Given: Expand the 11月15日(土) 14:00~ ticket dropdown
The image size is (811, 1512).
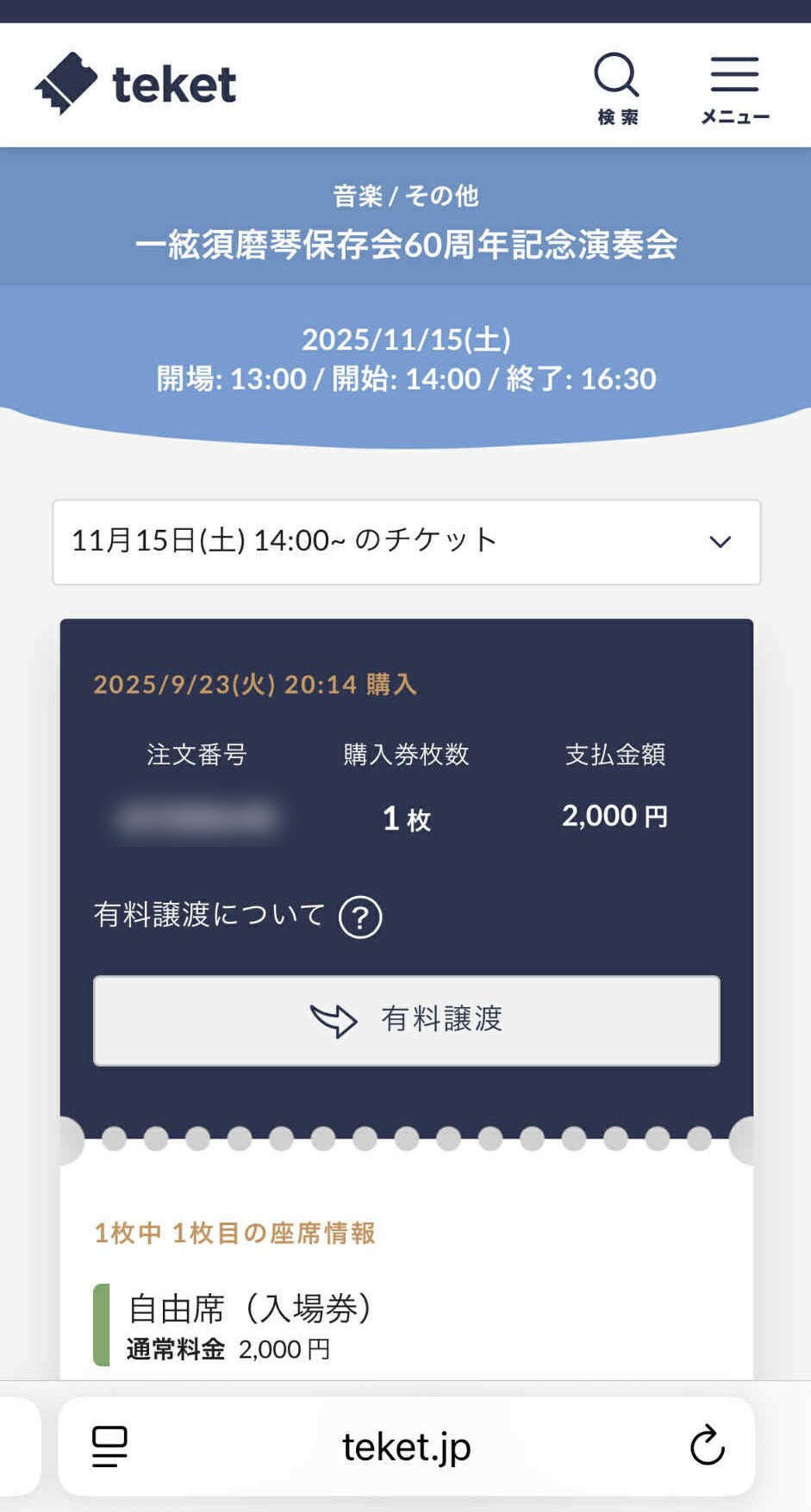Looking at the screenshot, I should pos(406,542).
